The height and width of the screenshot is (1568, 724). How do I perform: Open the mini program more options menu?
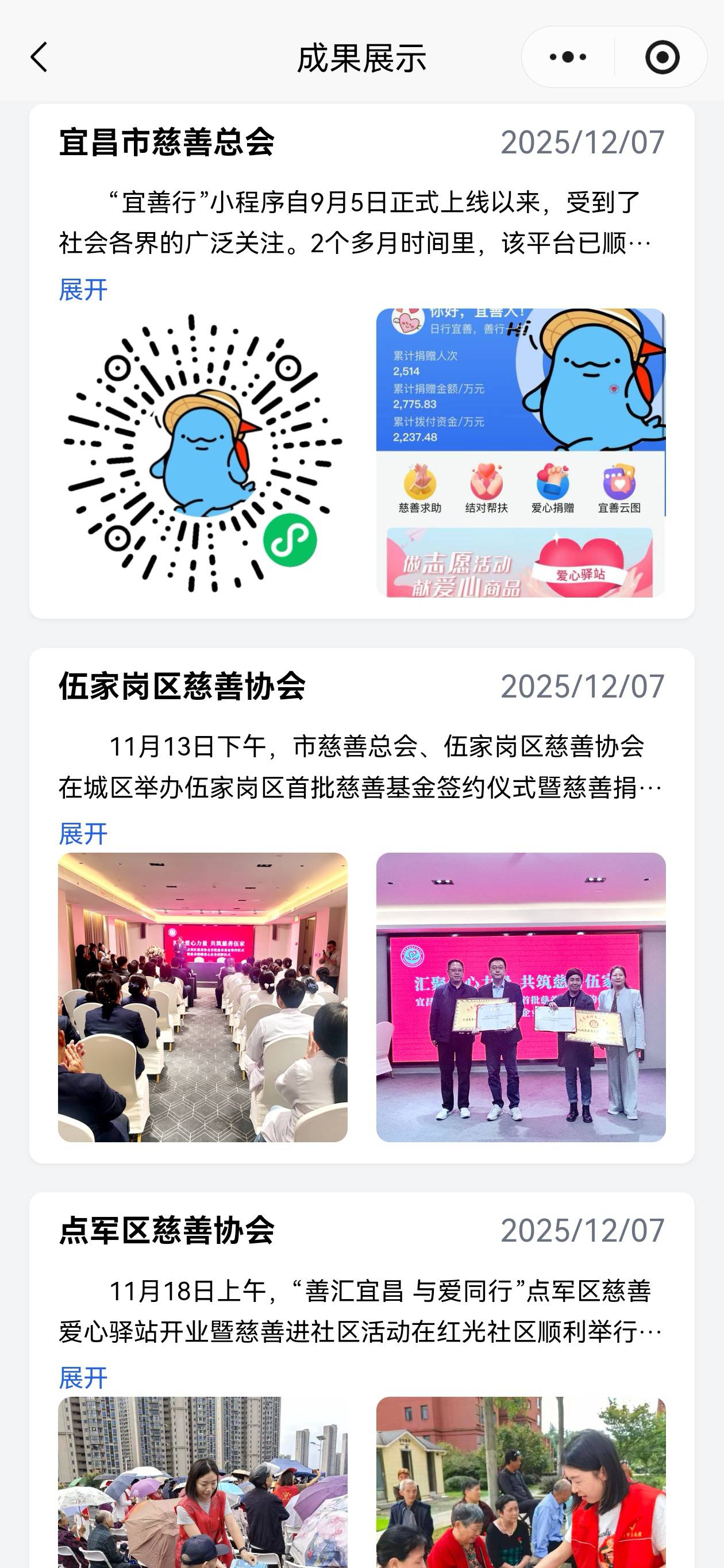(x=568, y=58)
